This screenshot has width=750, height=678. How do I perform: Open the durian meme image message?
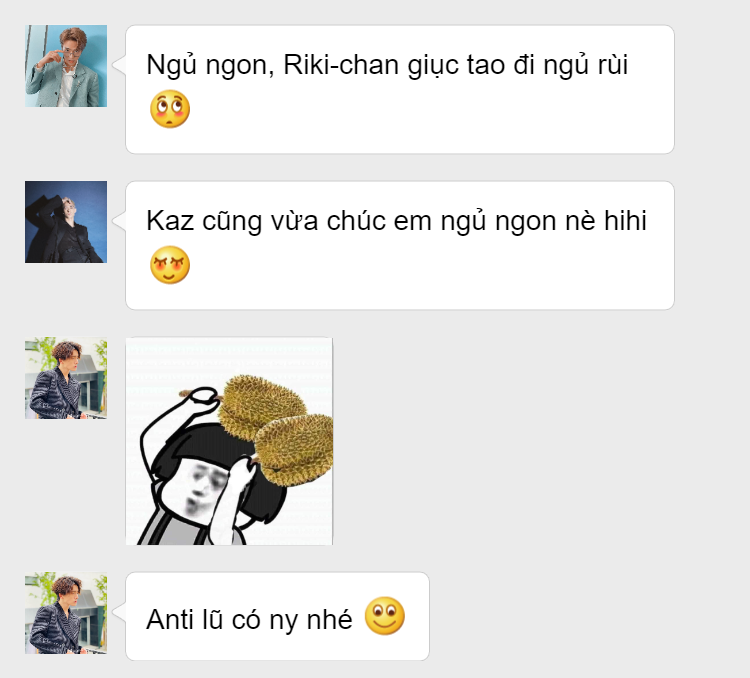[x=229, y=441]
